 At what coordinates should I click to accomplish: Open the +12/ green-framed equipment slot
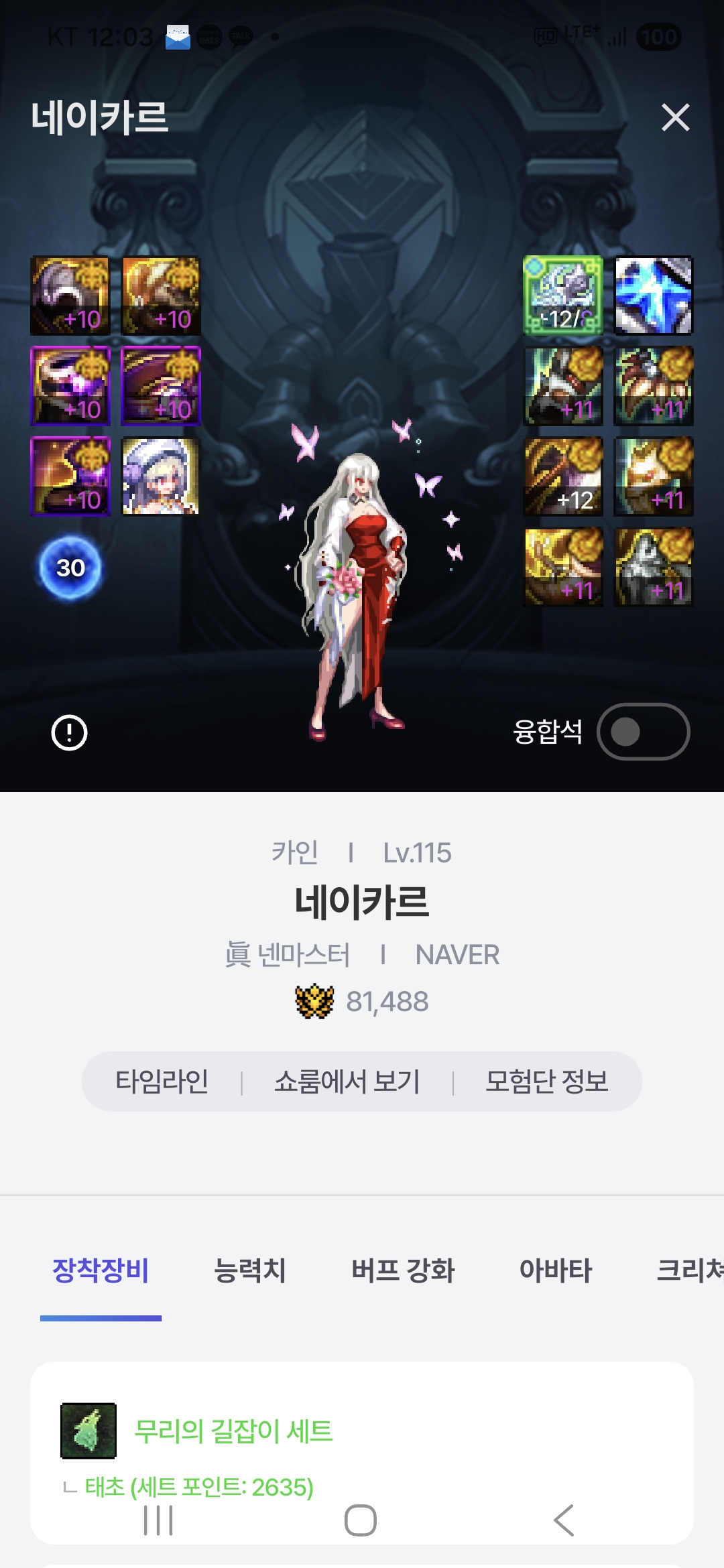(563, 296)
